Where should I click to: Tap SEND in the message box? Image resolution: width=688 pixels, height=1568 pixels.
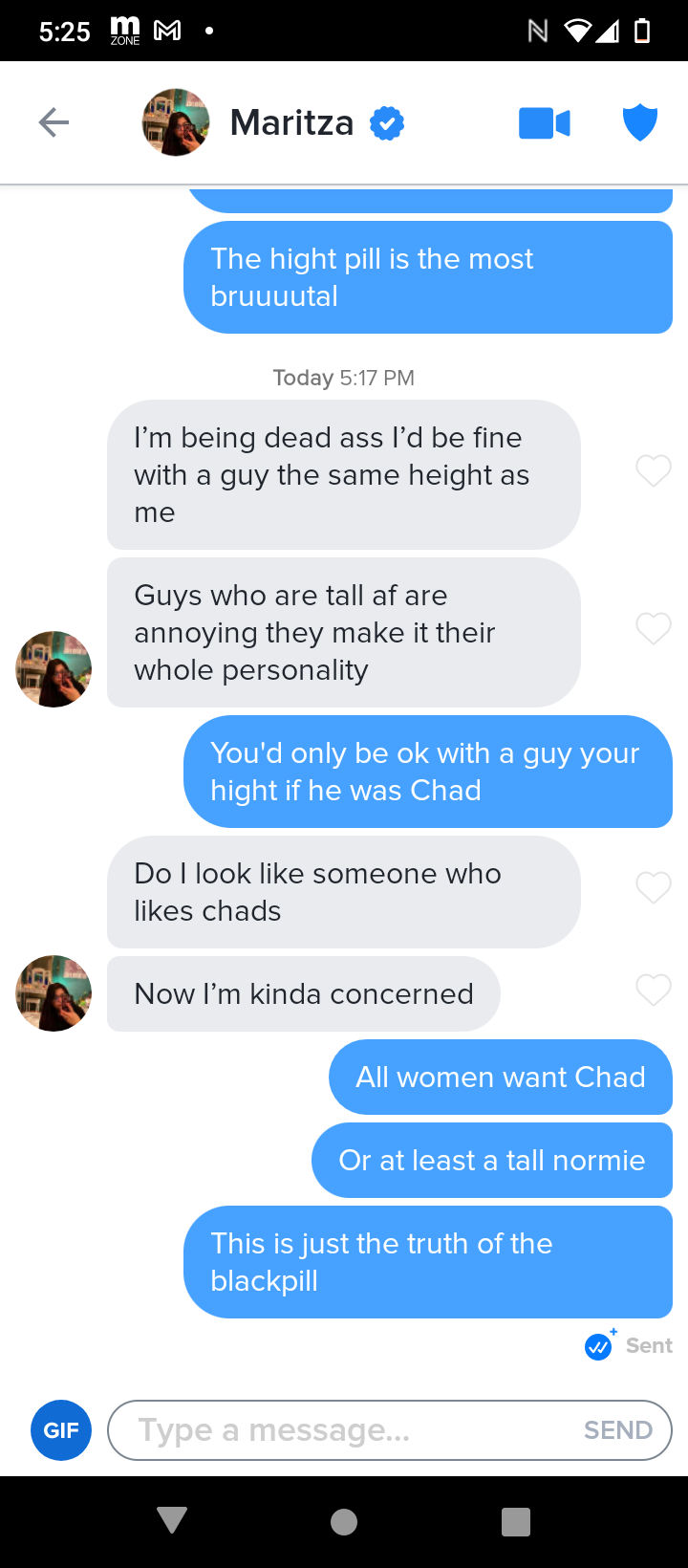(x=618, y=1430)
